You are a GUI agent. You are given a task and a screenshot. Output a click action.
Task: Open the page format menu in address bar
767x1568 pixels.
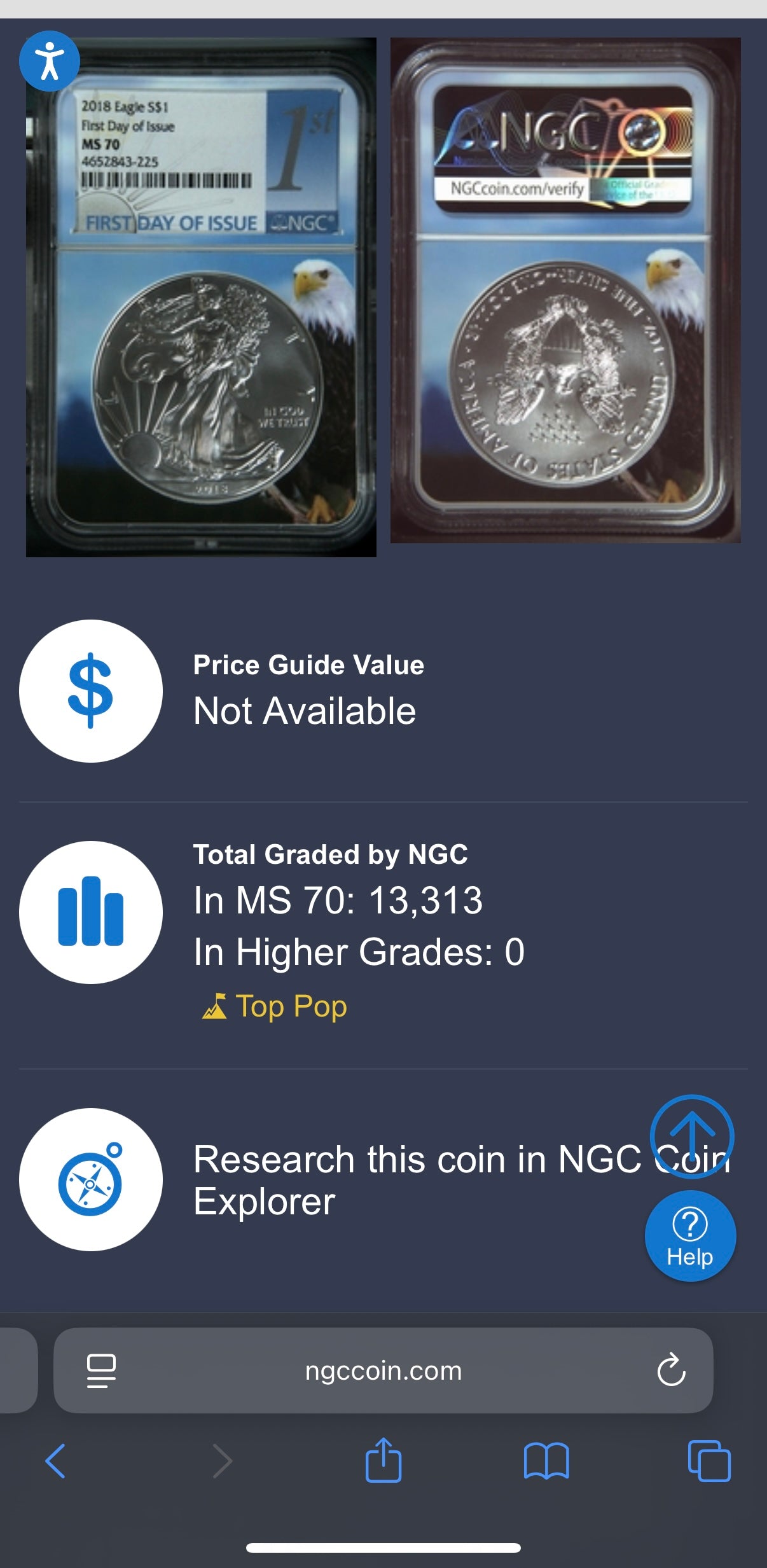[101, 1370]
